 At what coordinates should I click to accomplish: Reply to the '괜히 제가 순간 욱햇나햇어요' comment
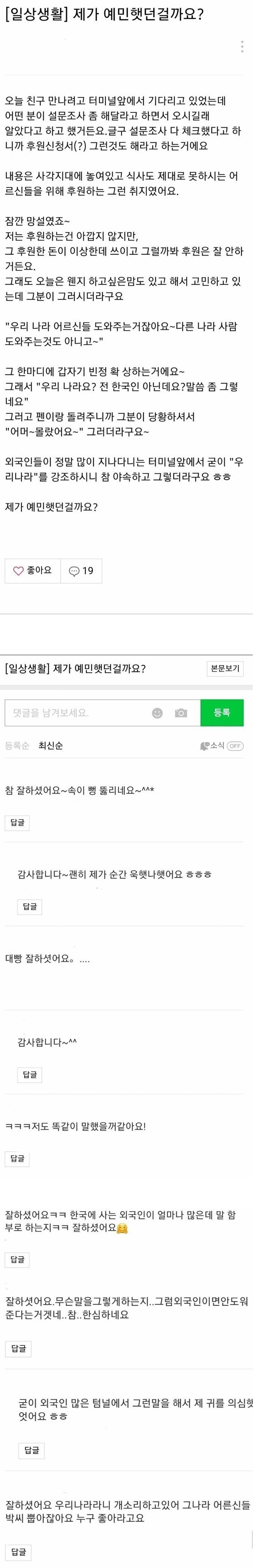tap(30, 906)
